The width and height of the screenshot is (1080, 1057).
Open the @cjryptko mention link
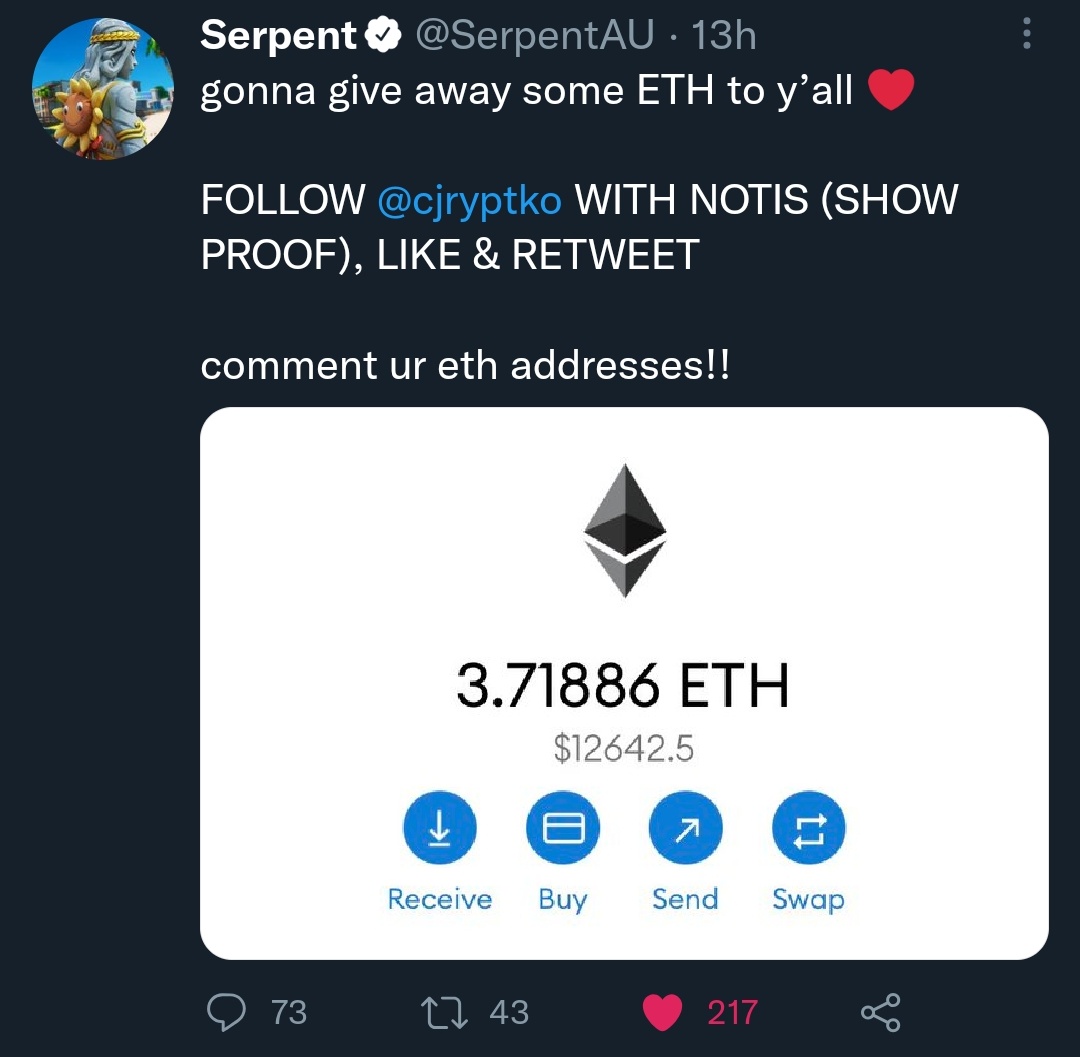pos(470,200)
